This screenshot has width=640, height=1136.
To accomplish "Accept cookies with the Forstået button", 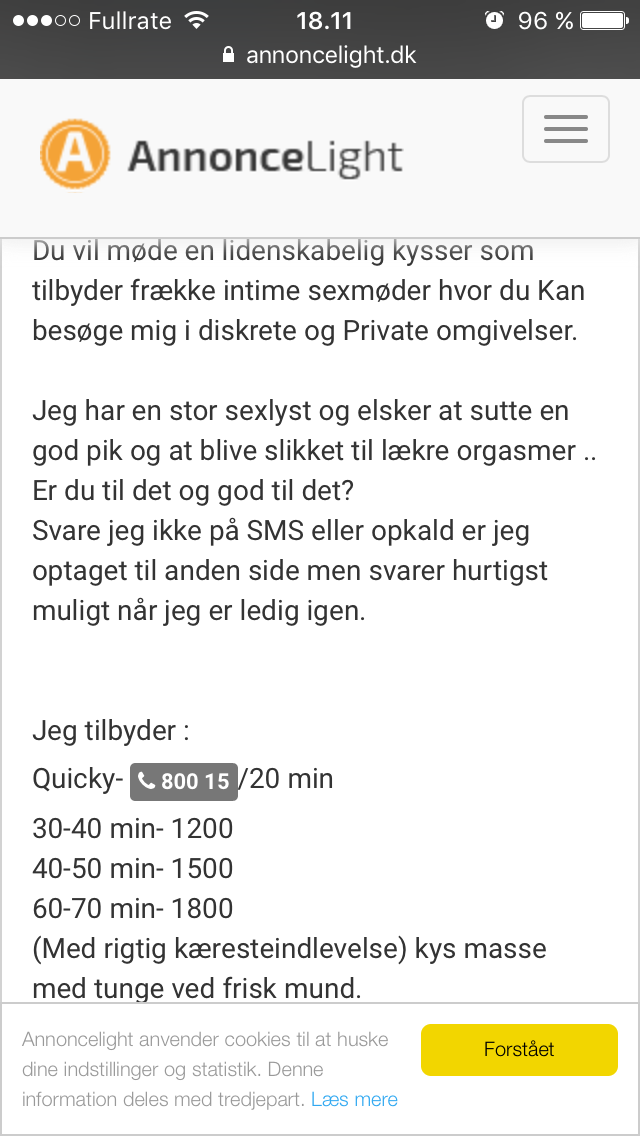I will pos(519,1049).
